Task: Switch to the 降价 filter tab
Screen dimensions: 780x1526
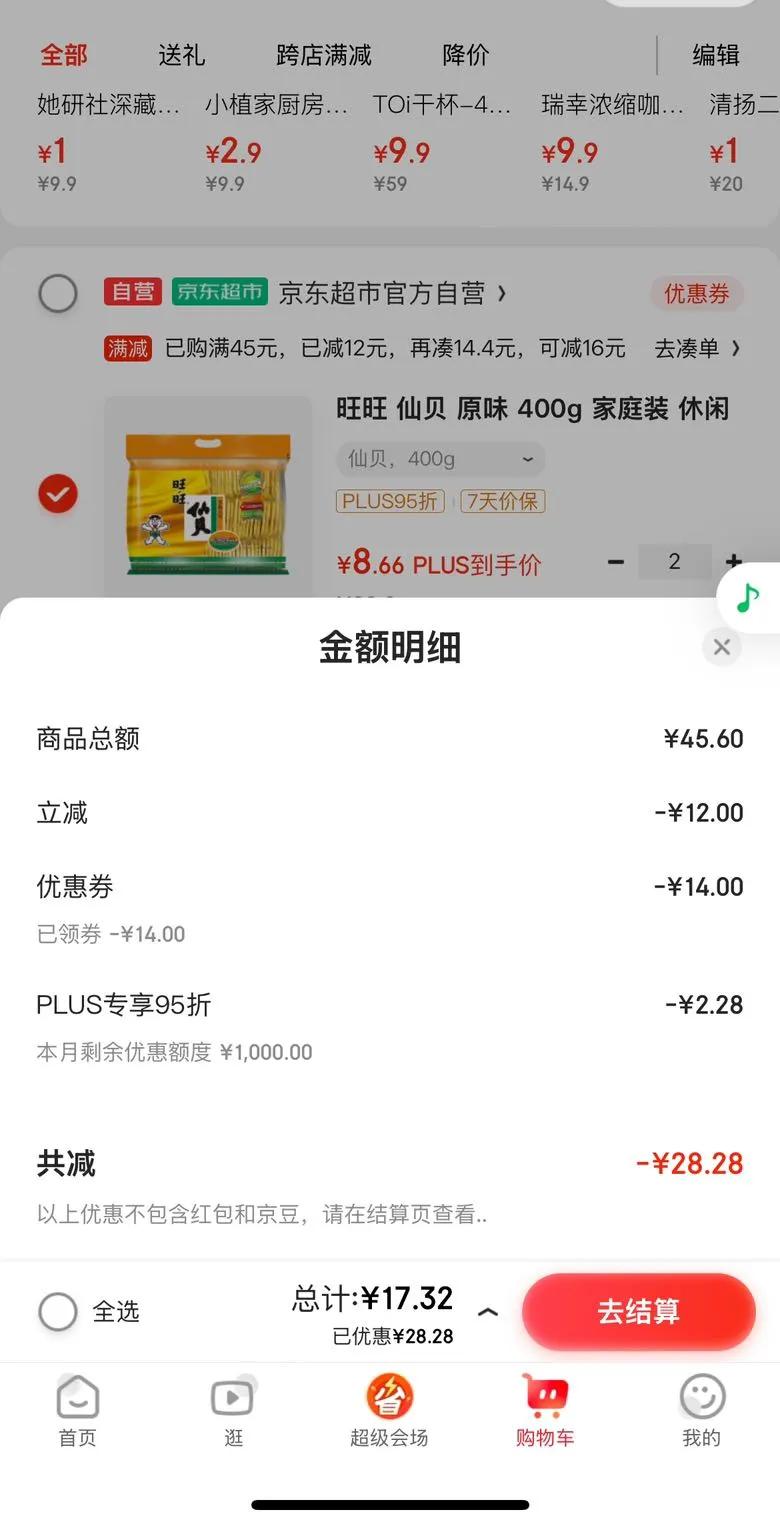Action: click(x=466, y=55)
